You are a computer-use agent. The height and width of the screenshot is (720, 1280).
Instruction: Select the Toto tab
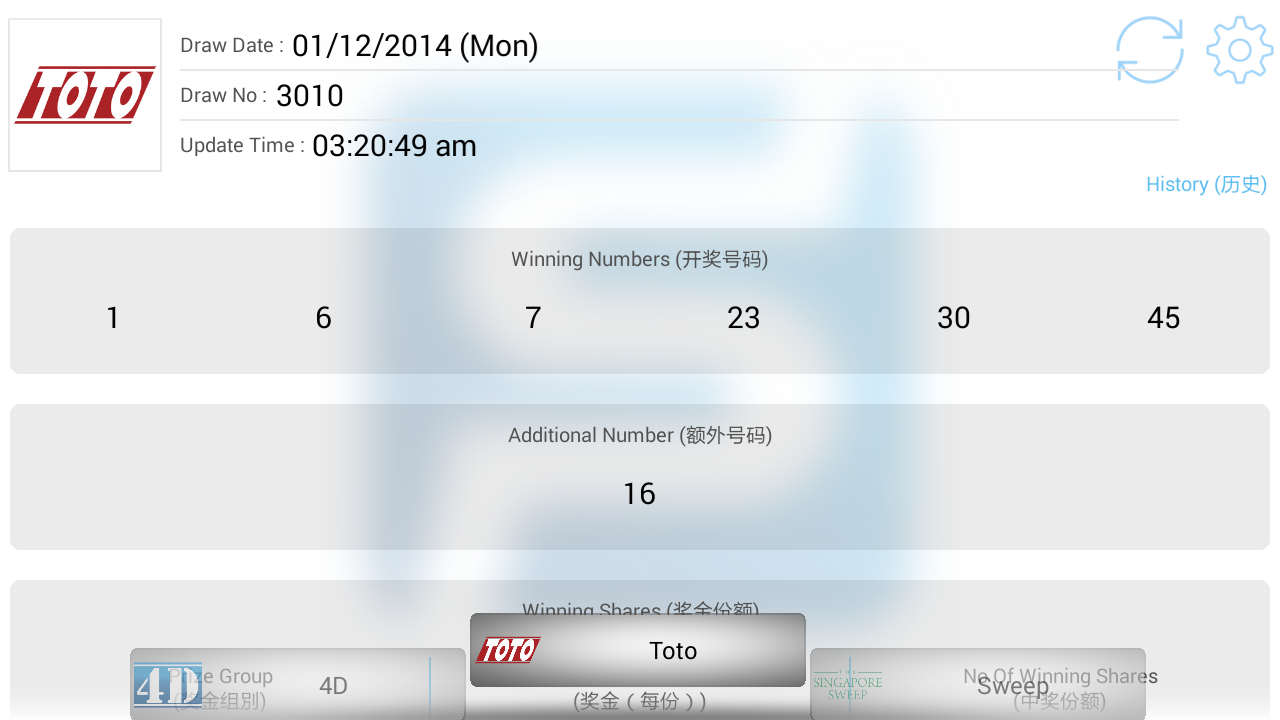637,651
